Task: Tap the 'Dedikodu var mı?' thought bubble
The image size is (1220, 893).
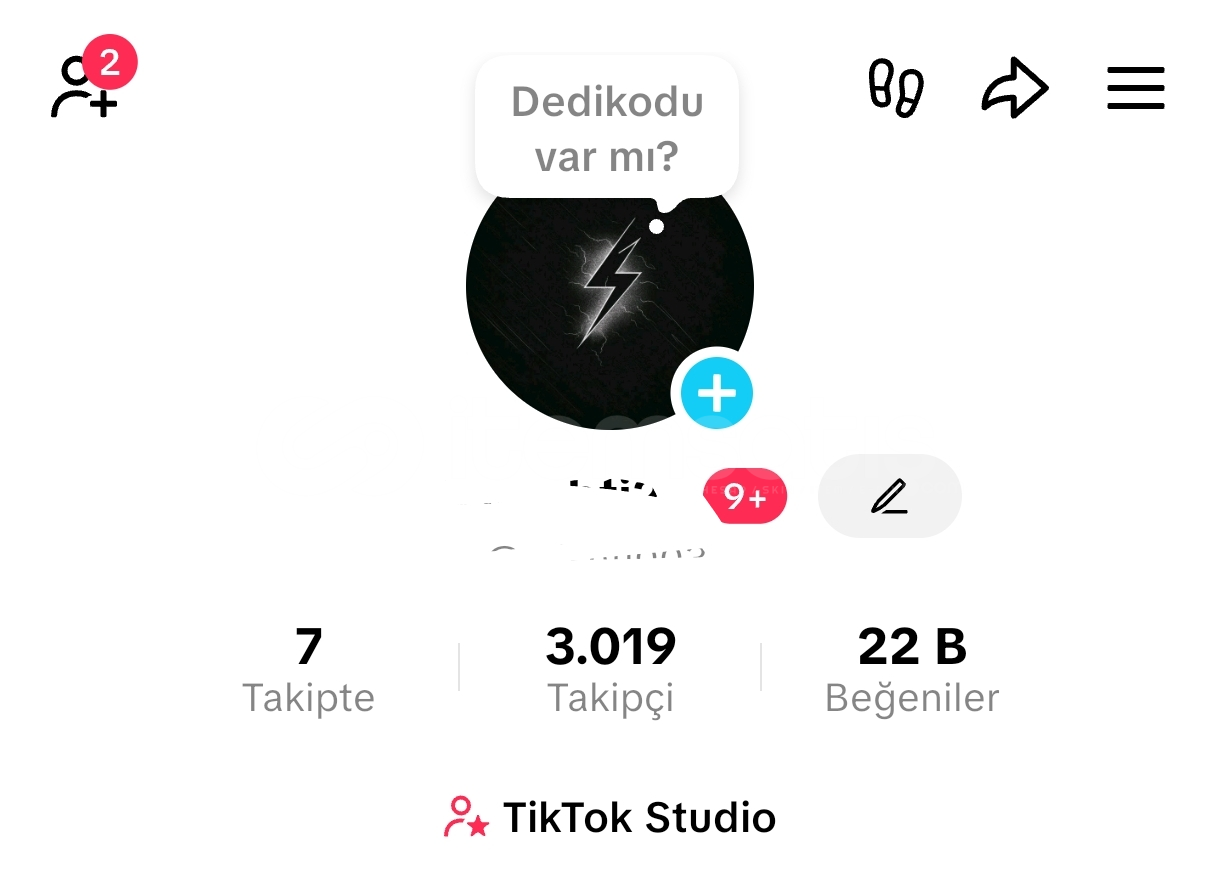Action: pyautogui.click(x=607, y=128)
